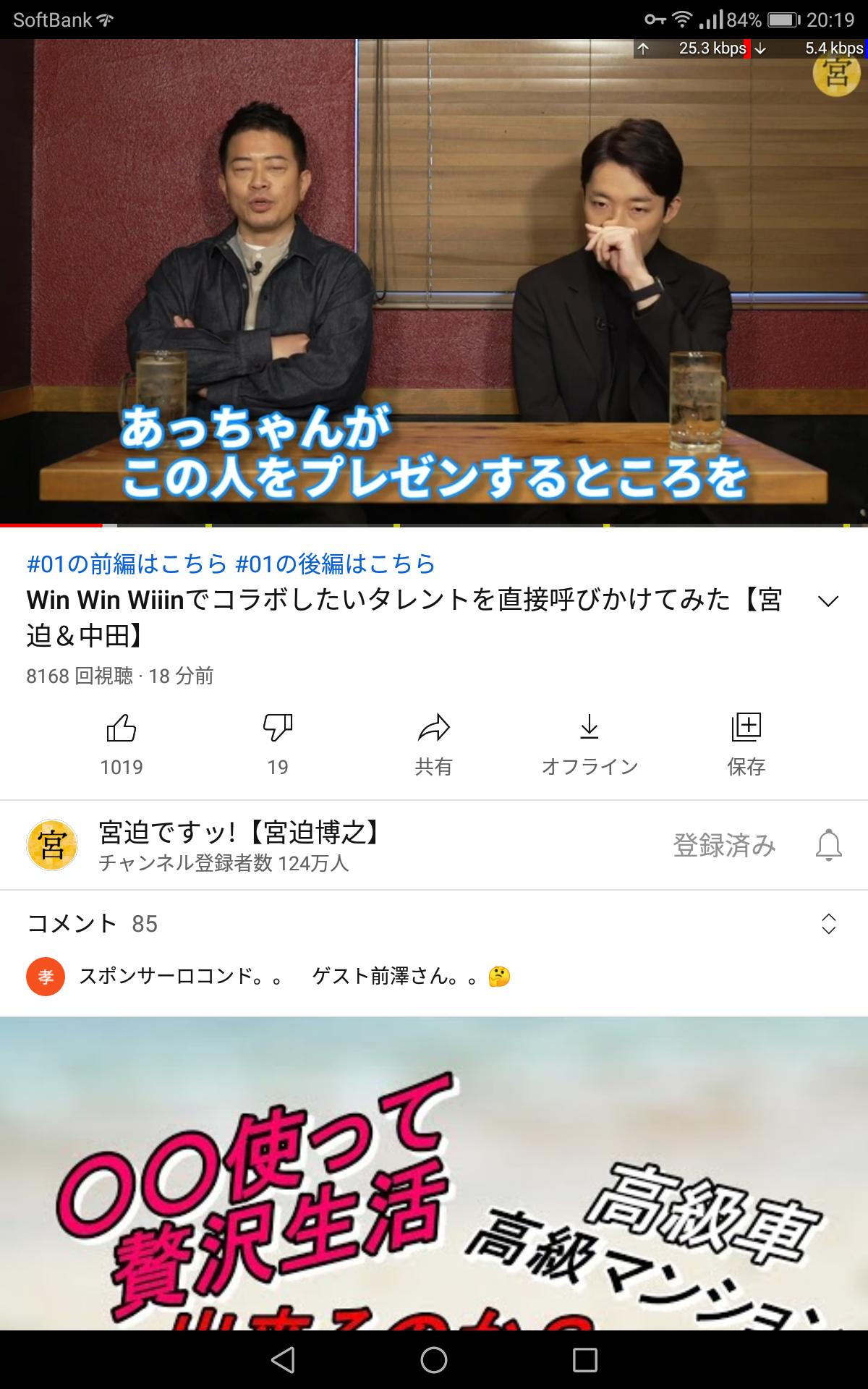Go to the home screen

coord(434,1359)
